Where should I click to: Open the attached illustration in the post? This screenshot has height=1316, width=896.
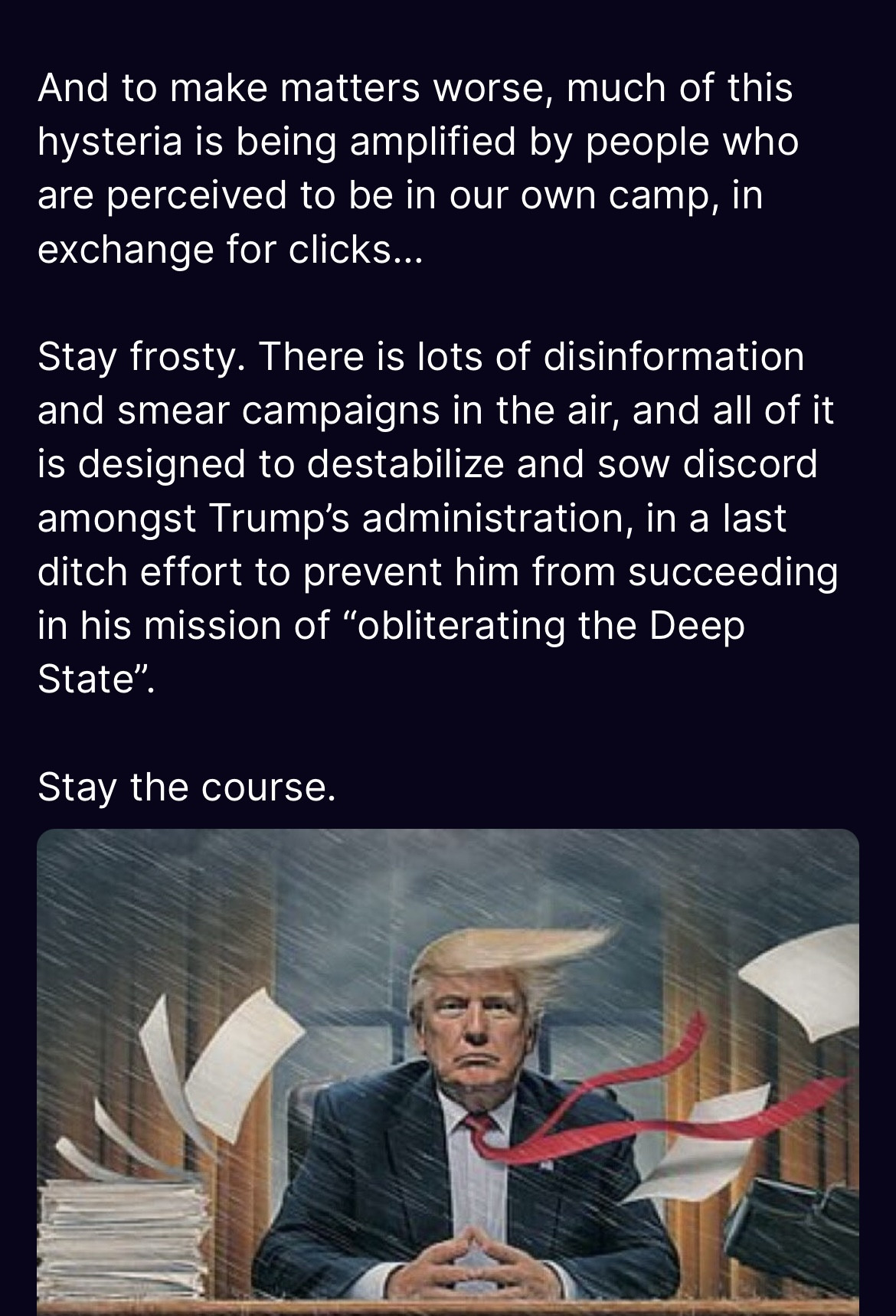[448, 1072]
